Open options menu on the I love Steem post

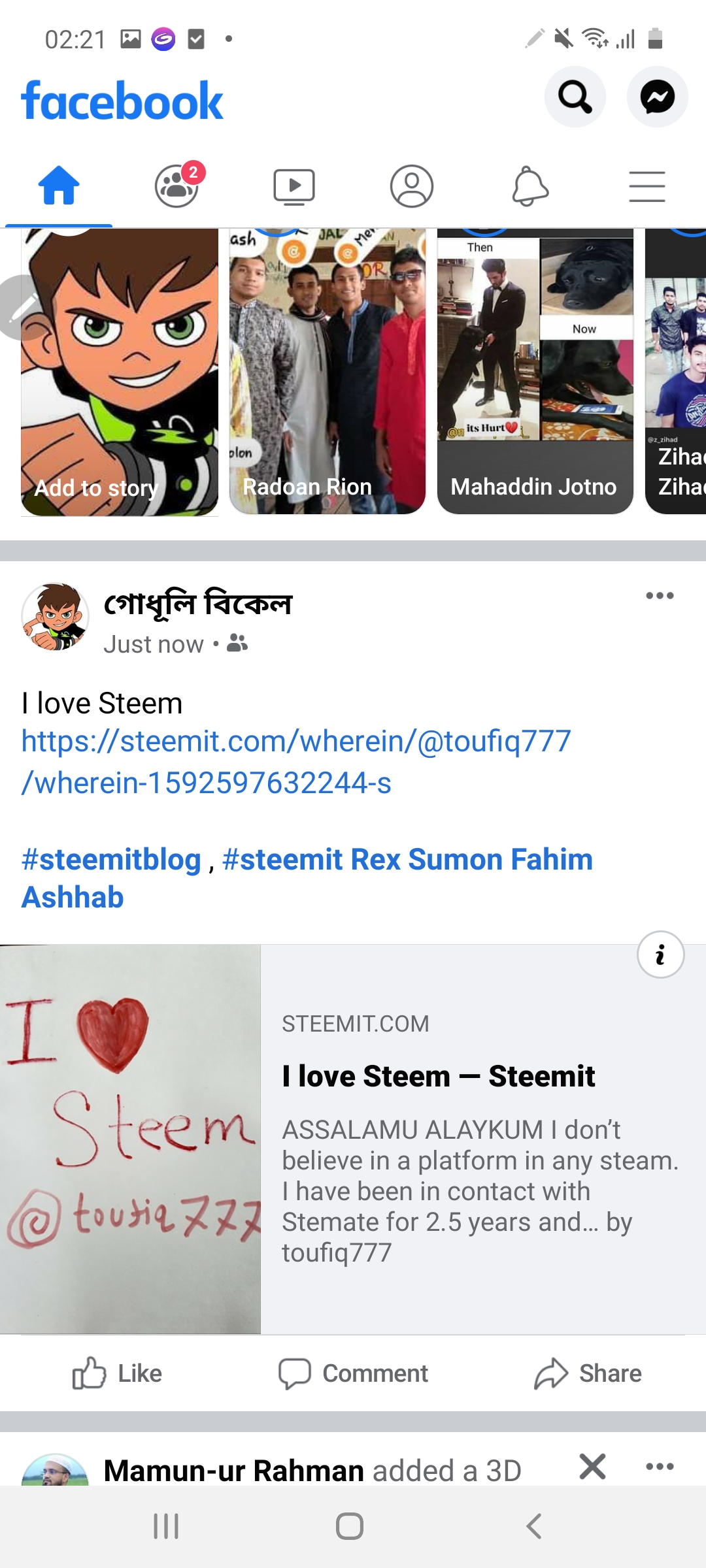660,595
